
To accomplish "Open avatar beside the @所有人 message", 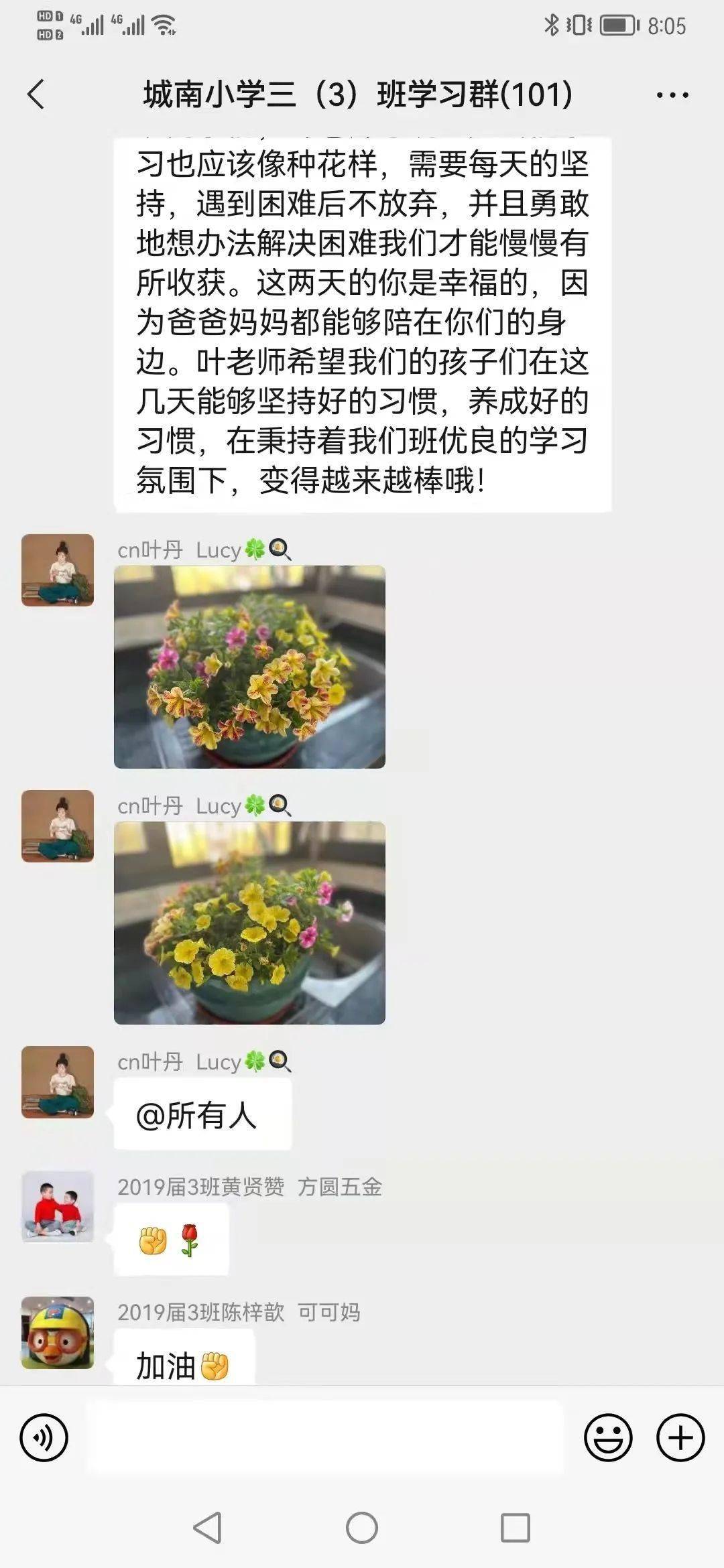I will coord(58,1082).
